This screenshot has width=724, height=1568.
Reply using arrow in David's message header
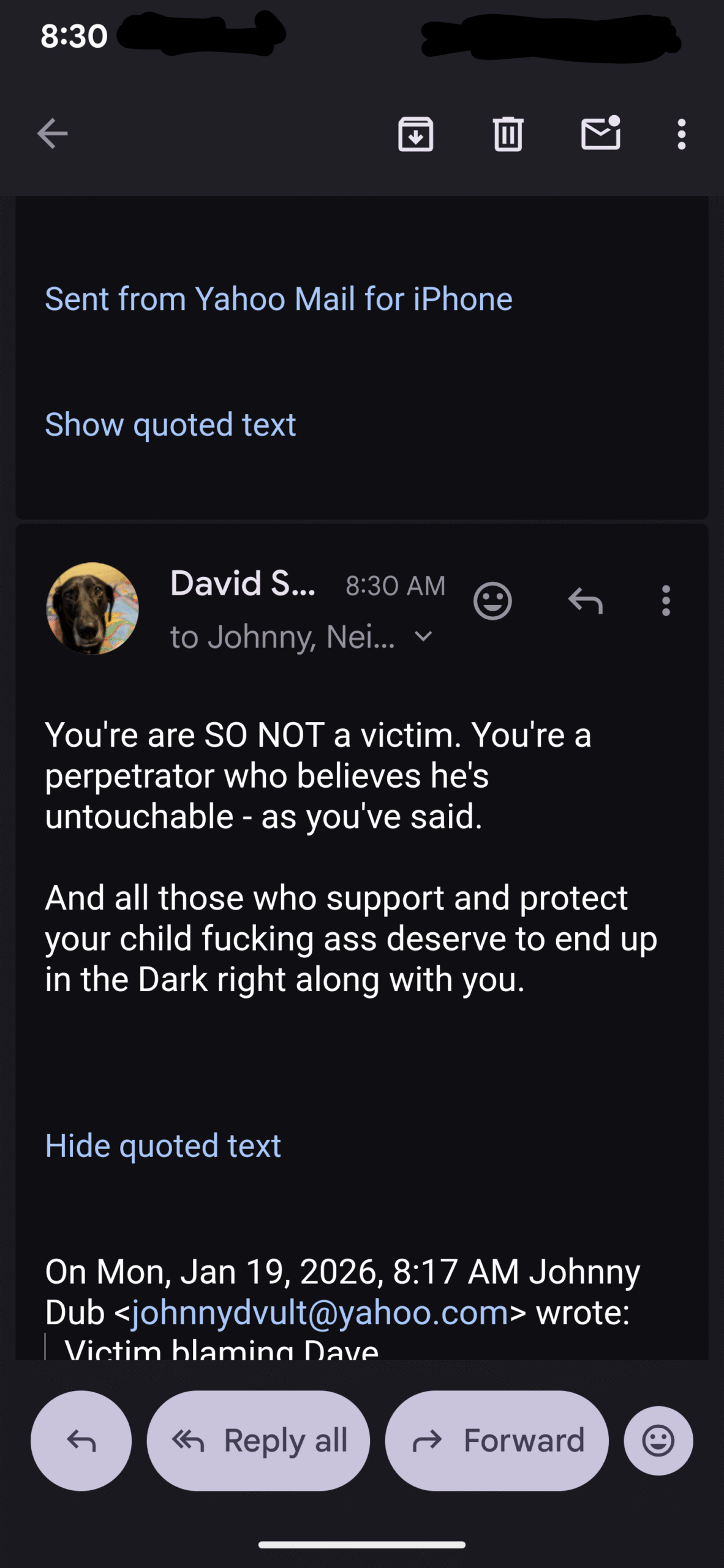click(x=585, y=601)
